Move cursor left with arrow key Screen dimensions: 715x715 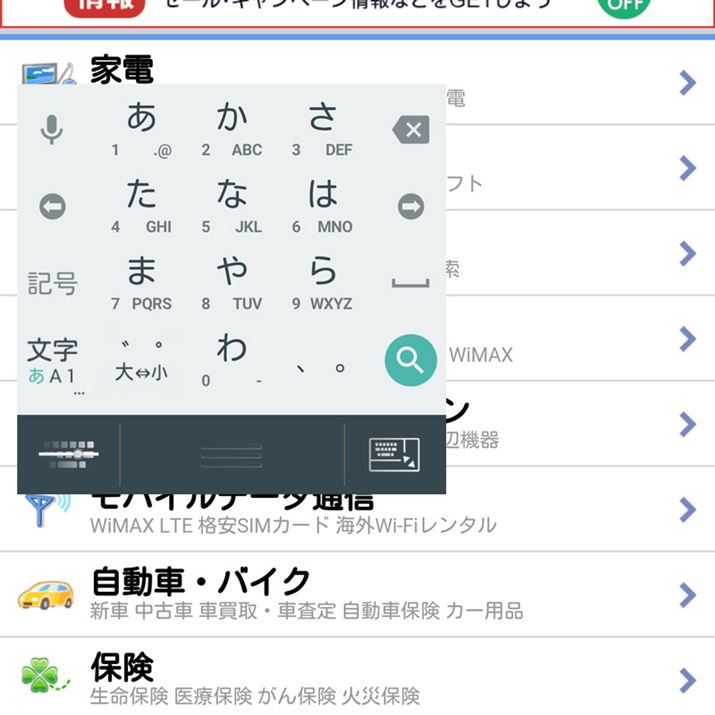[52, 207]
